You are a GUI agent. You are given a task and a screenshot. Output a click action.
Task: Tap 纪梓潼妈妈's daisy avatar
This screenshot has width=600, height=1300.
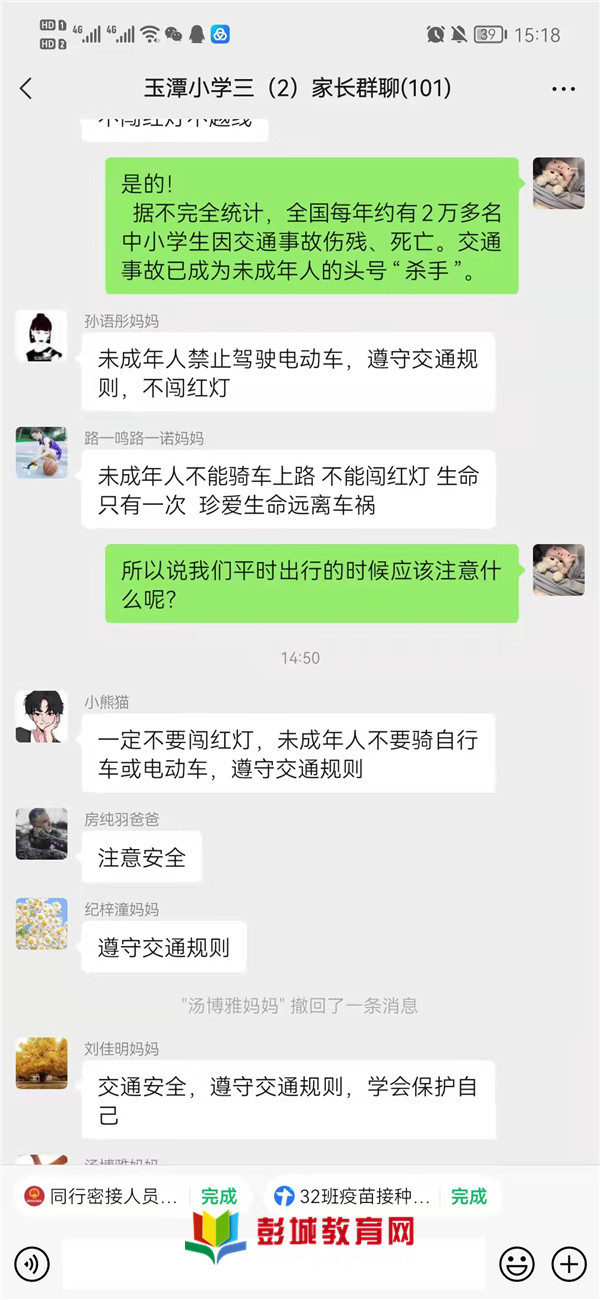coord(41,923)
